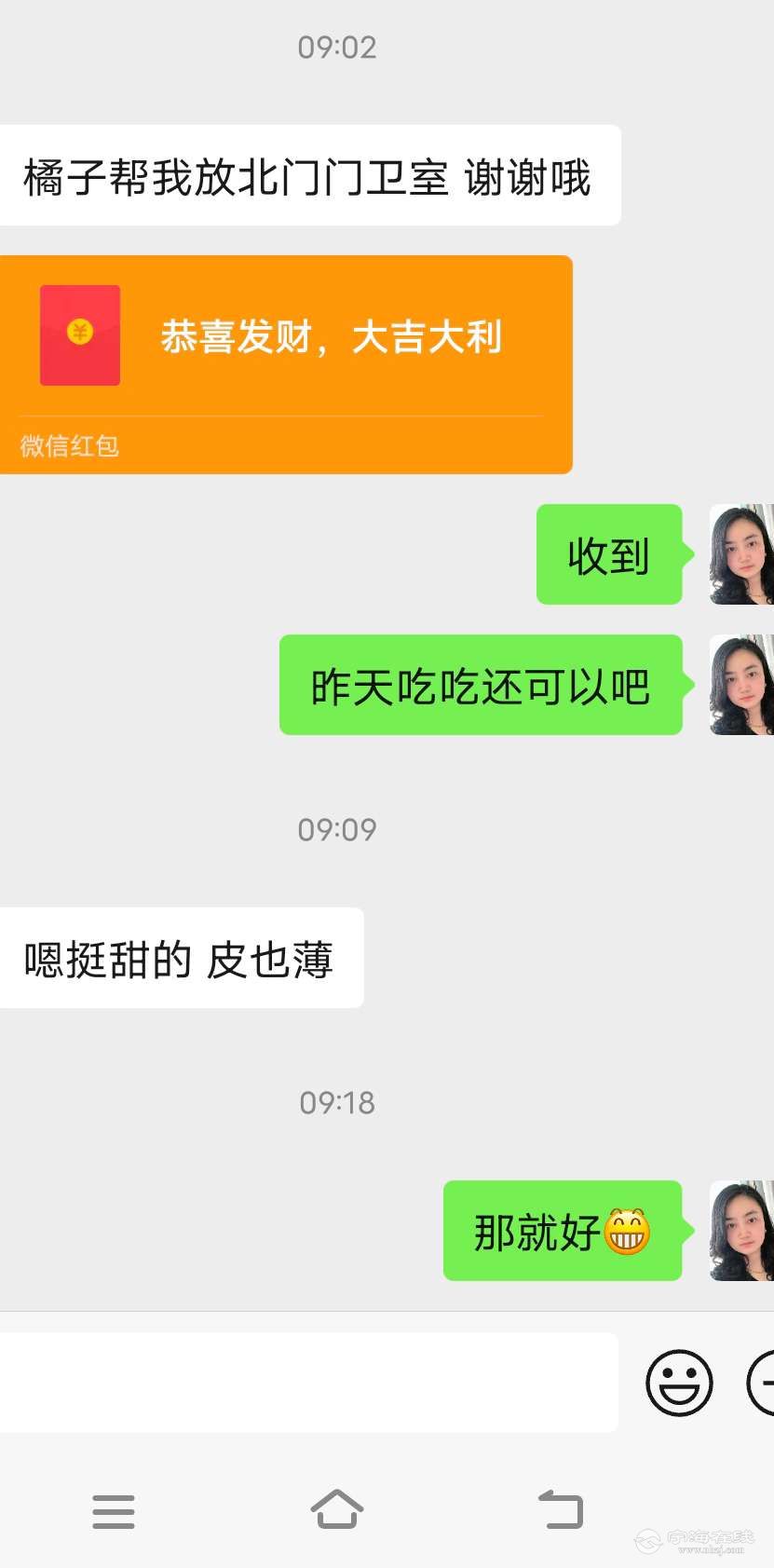The height and width of the screenshot is (1568, 774).
Task: Open the emoji picker
Action: pos(679,1383)
